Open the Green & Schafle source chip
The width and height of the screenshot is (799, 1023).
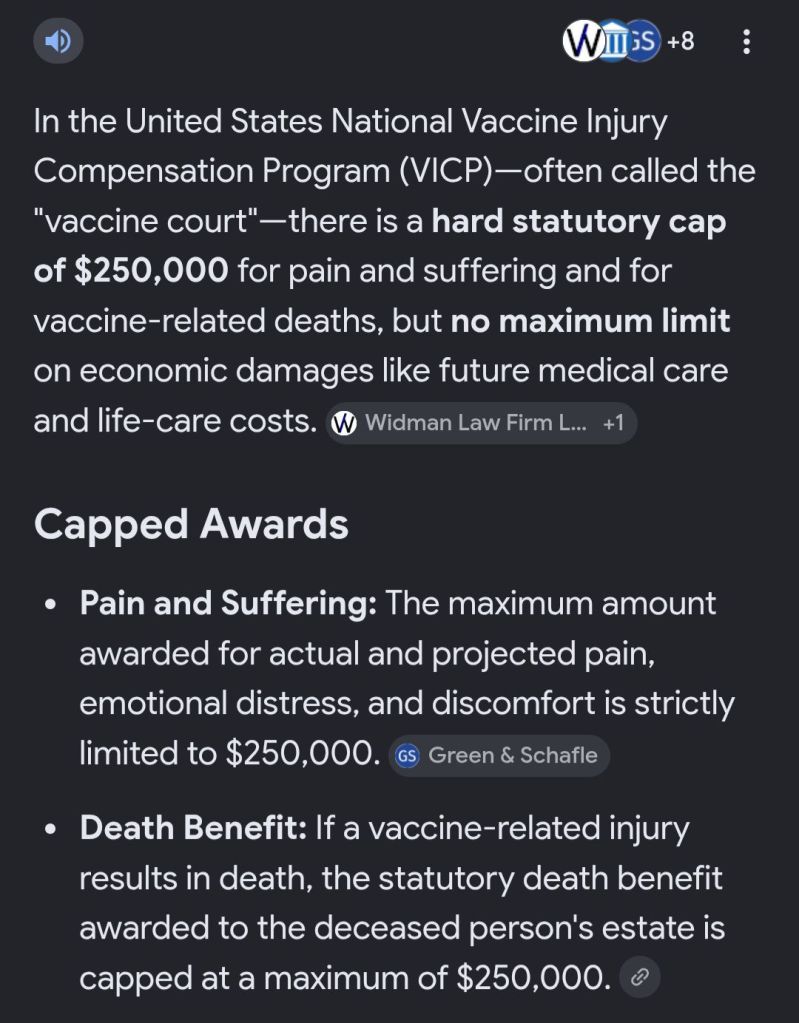tap(499, 756)
